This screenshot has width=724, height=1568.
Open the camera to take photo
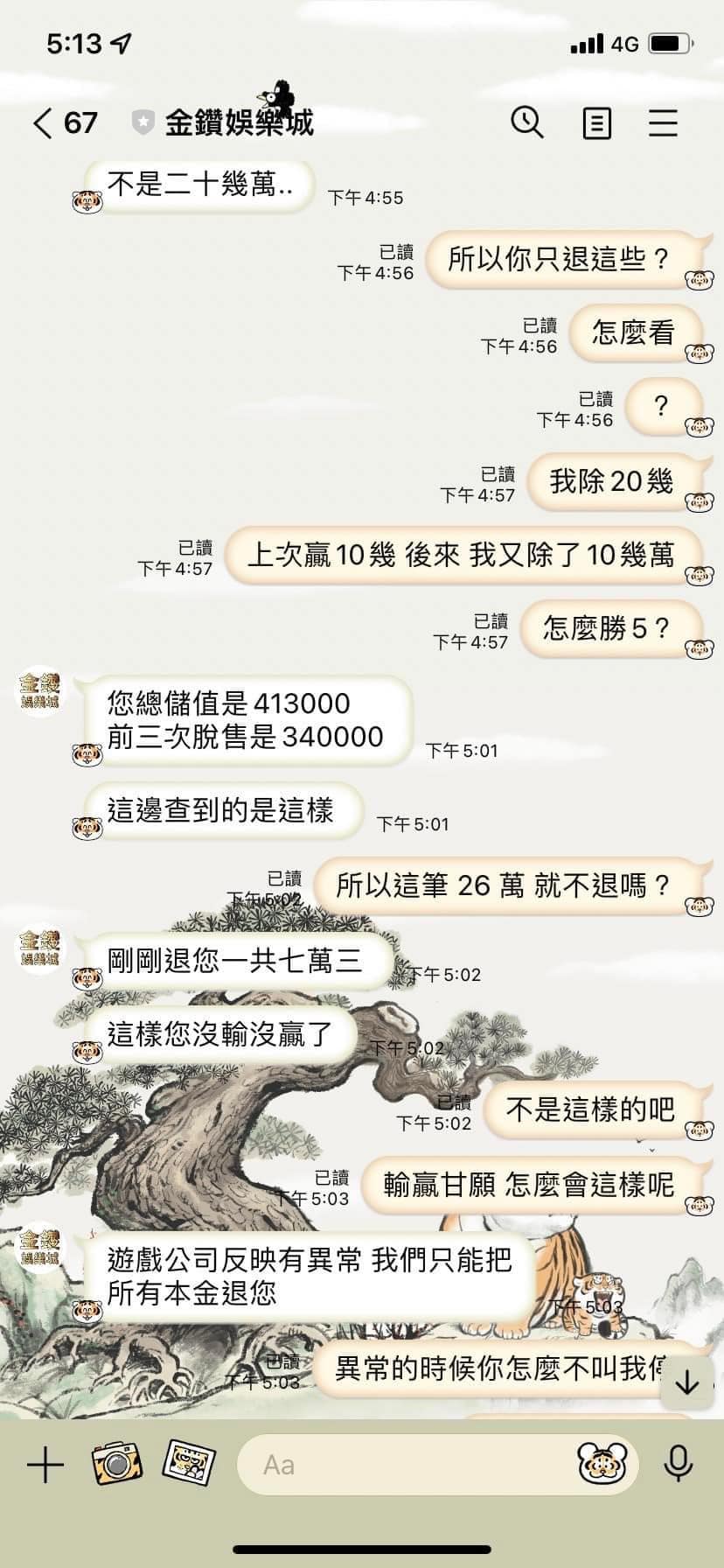[x=116, y=1463]
